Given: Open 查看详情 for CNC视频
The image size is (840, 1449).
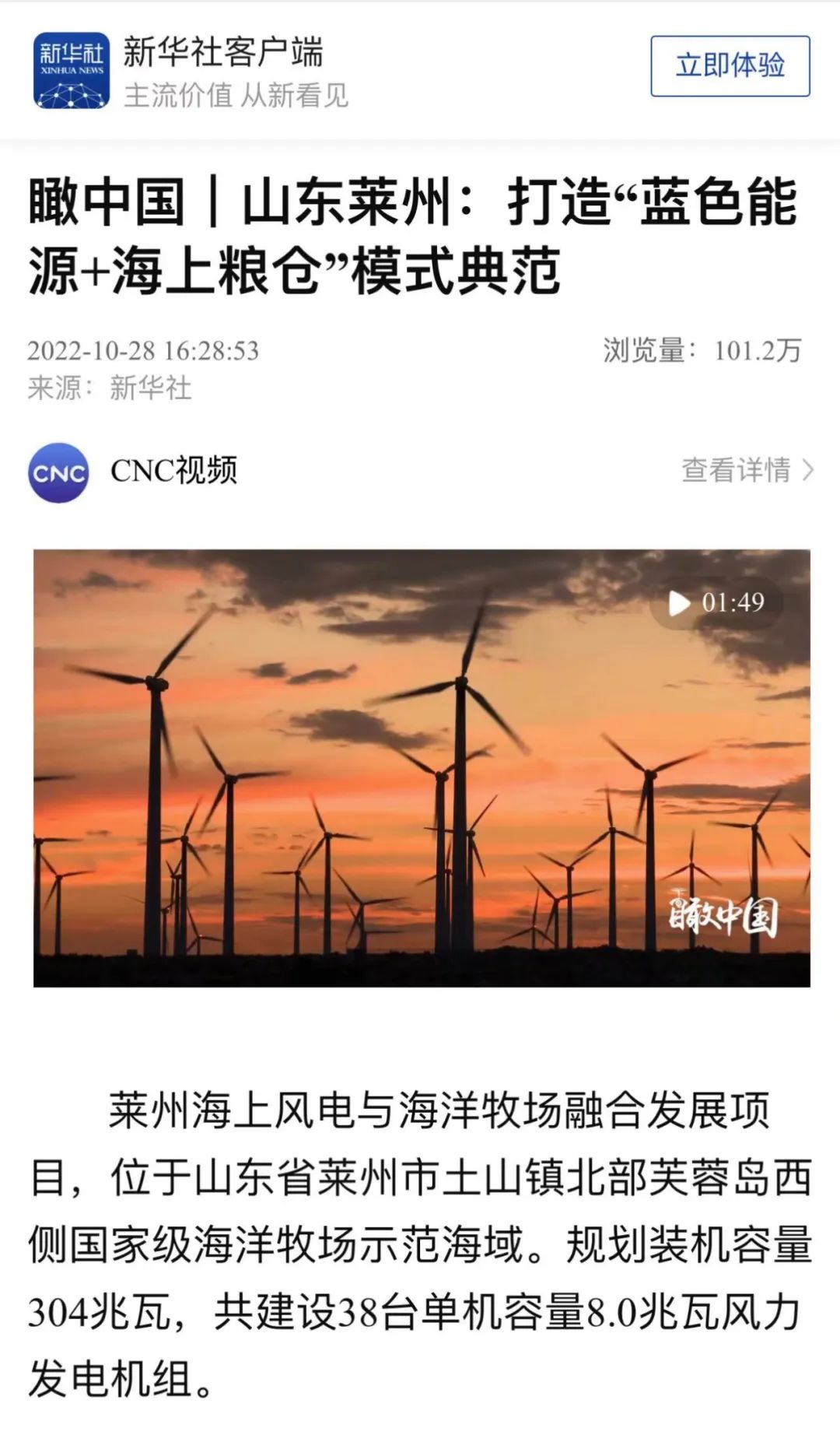Looking at the screenshot, I should [x=747, y=470].
